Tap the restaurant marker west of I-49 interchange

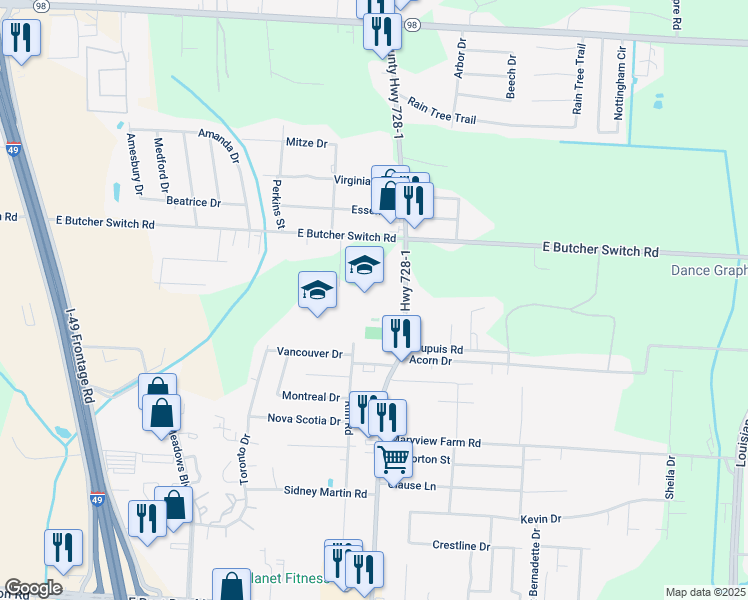(63, 551)
